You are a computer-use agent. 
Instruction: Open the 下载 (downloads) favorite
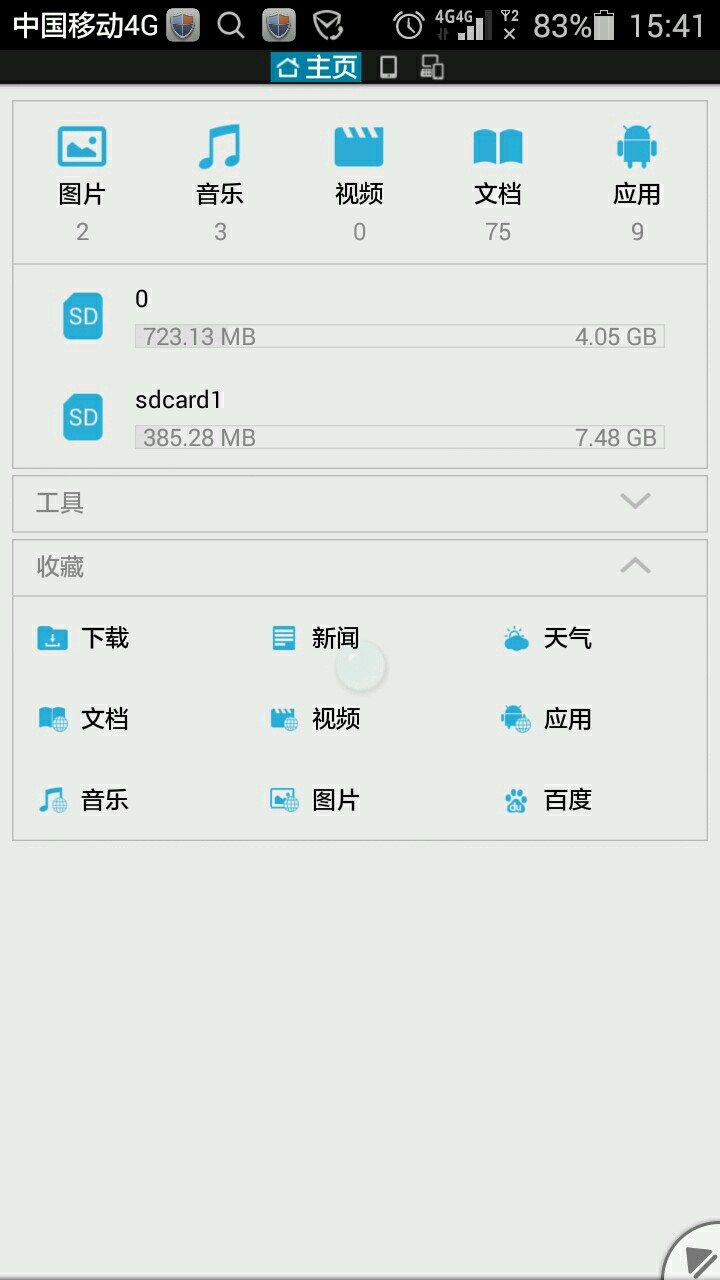[x=84, y=638]
